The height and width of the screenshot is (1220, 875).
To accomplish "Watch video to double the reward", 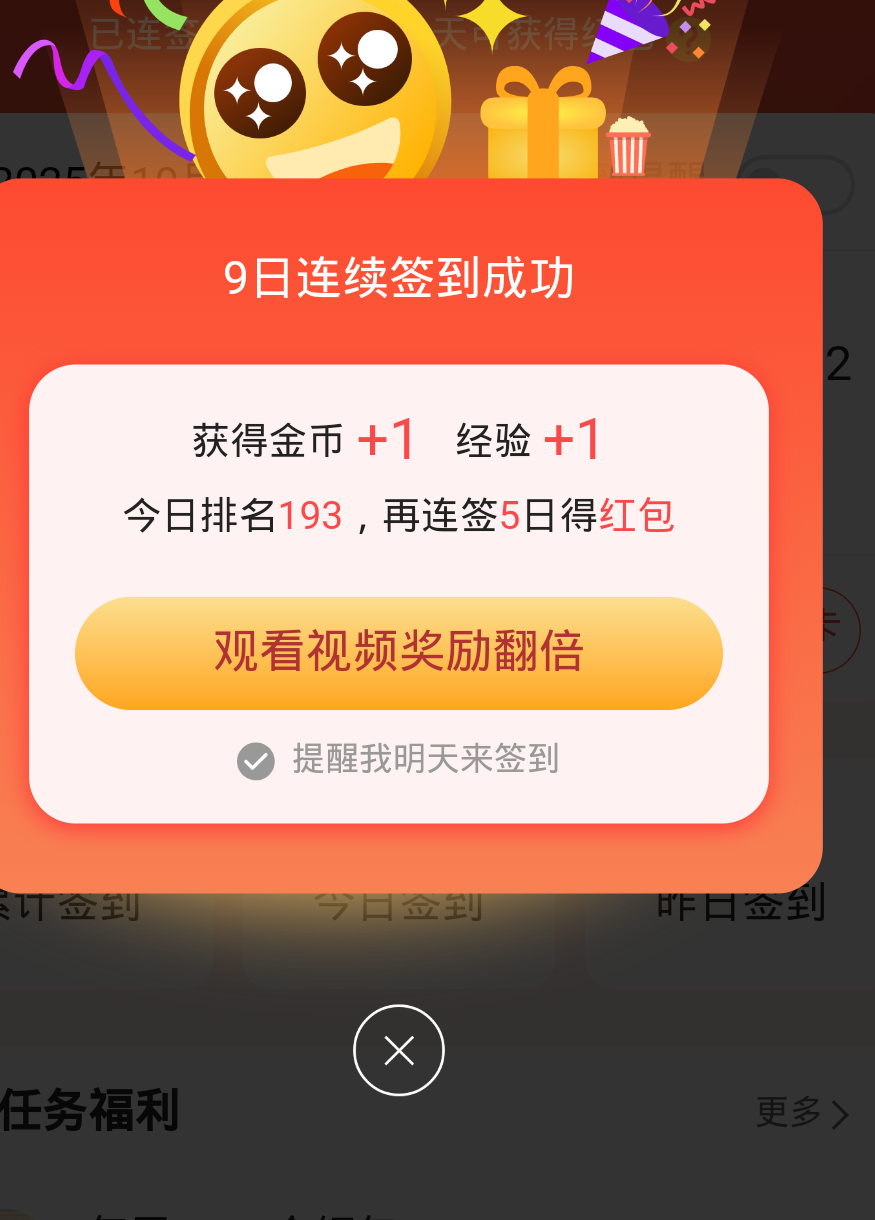I will pyautogui.click(x=398, y=653).
